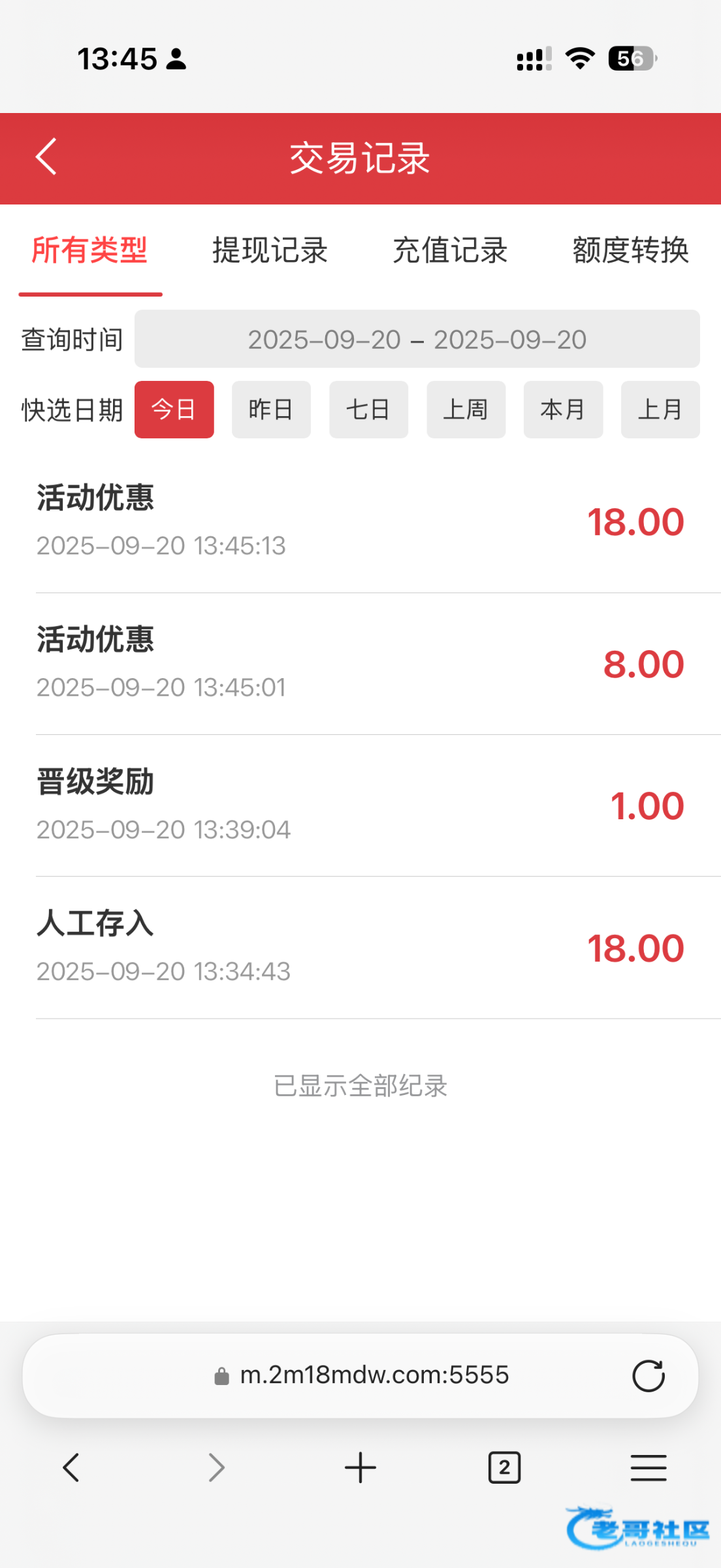Filter records by 今日

(174, 410)
